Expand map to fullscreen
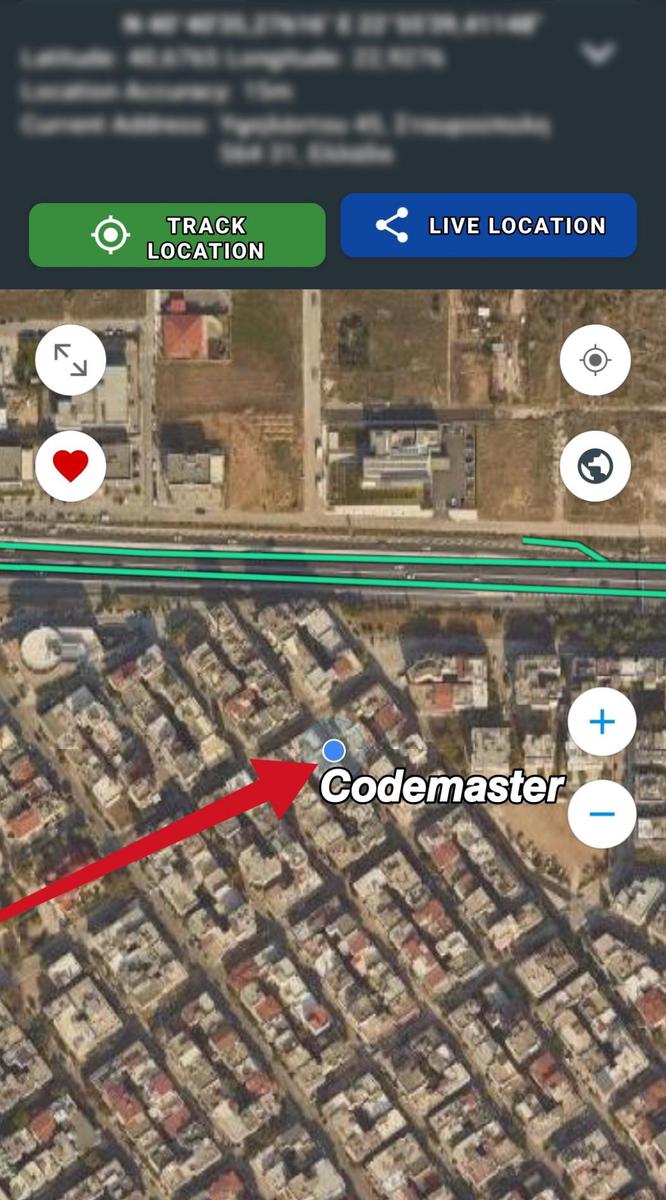 [70, 360]
